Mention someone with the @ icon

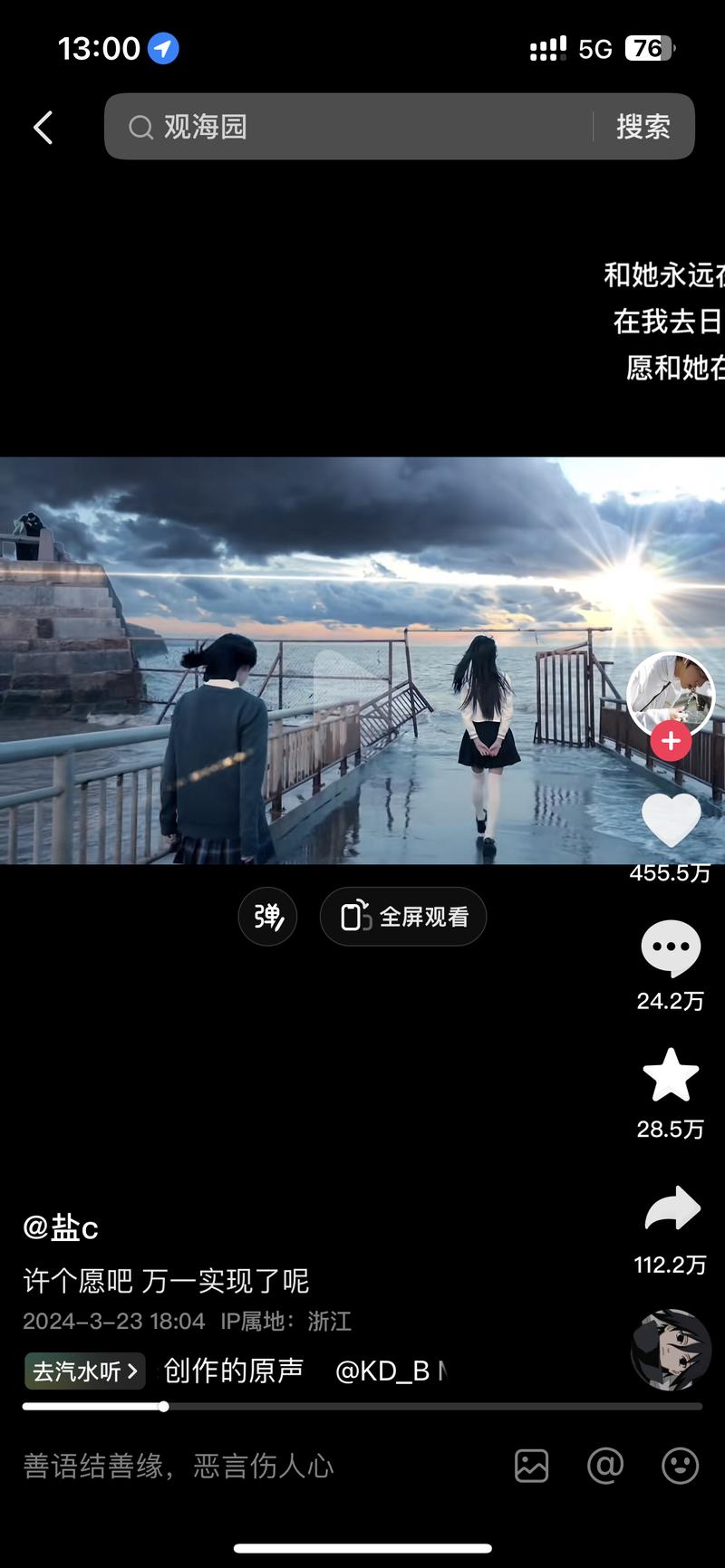[x=605, y=1465]
